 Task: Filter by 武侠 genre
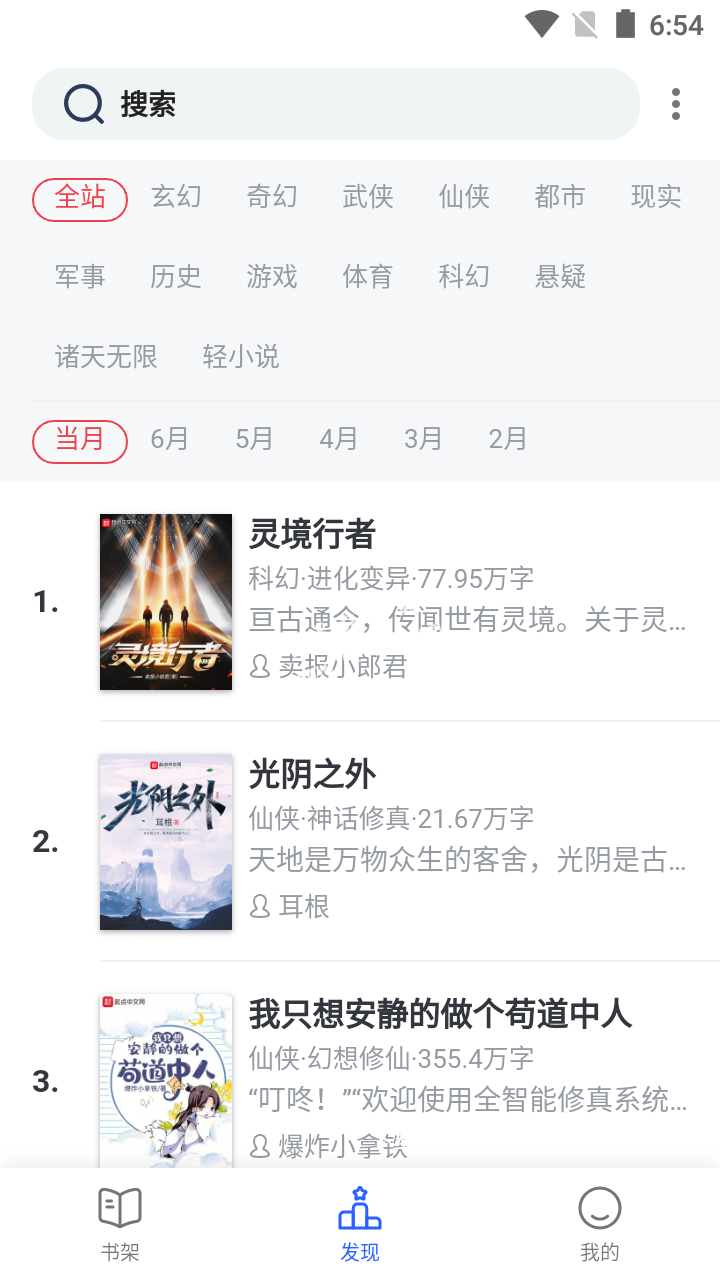(368, 197)
